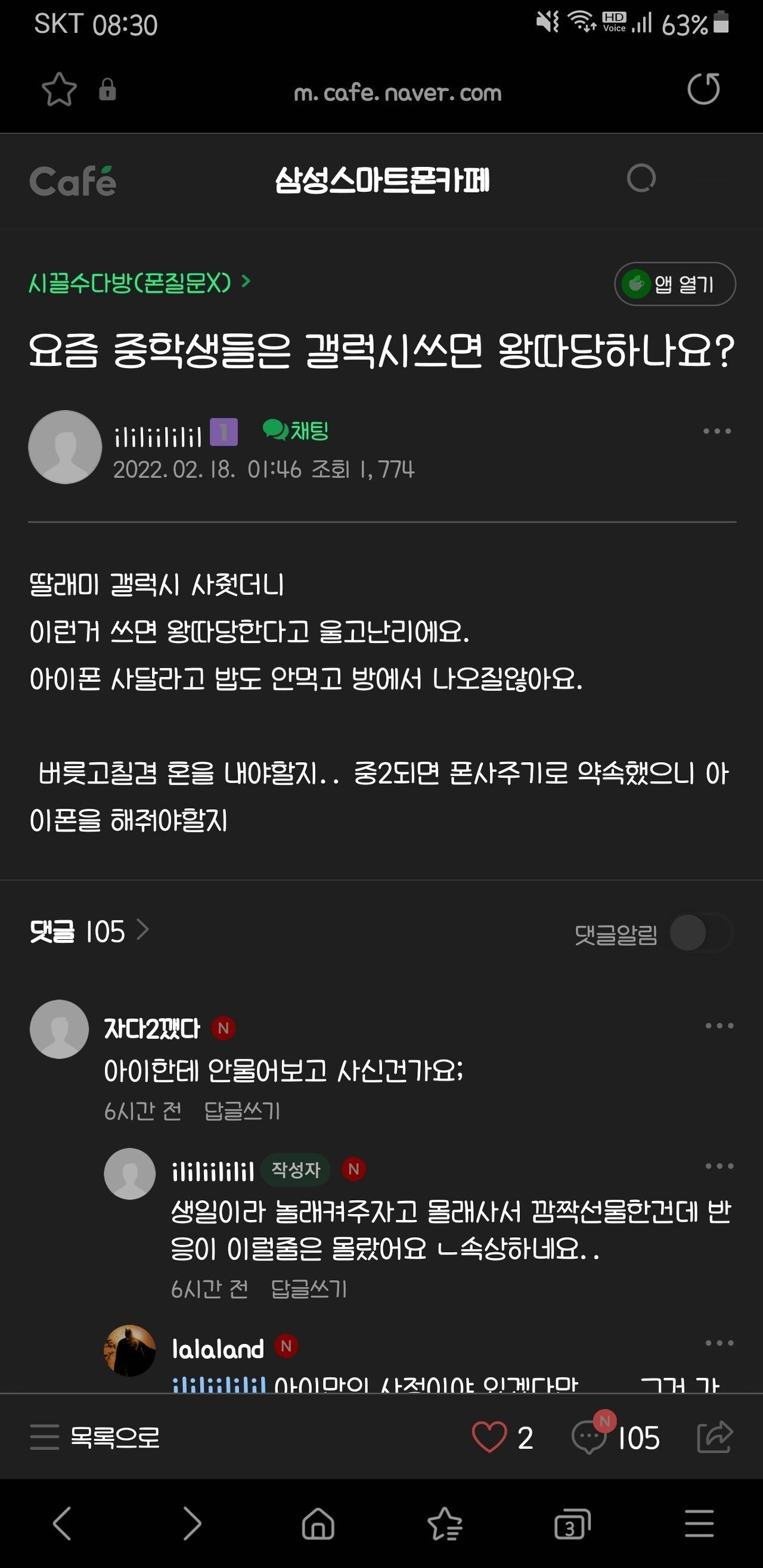Open options for 자다2꼈다's comment

coord(718,1026)
